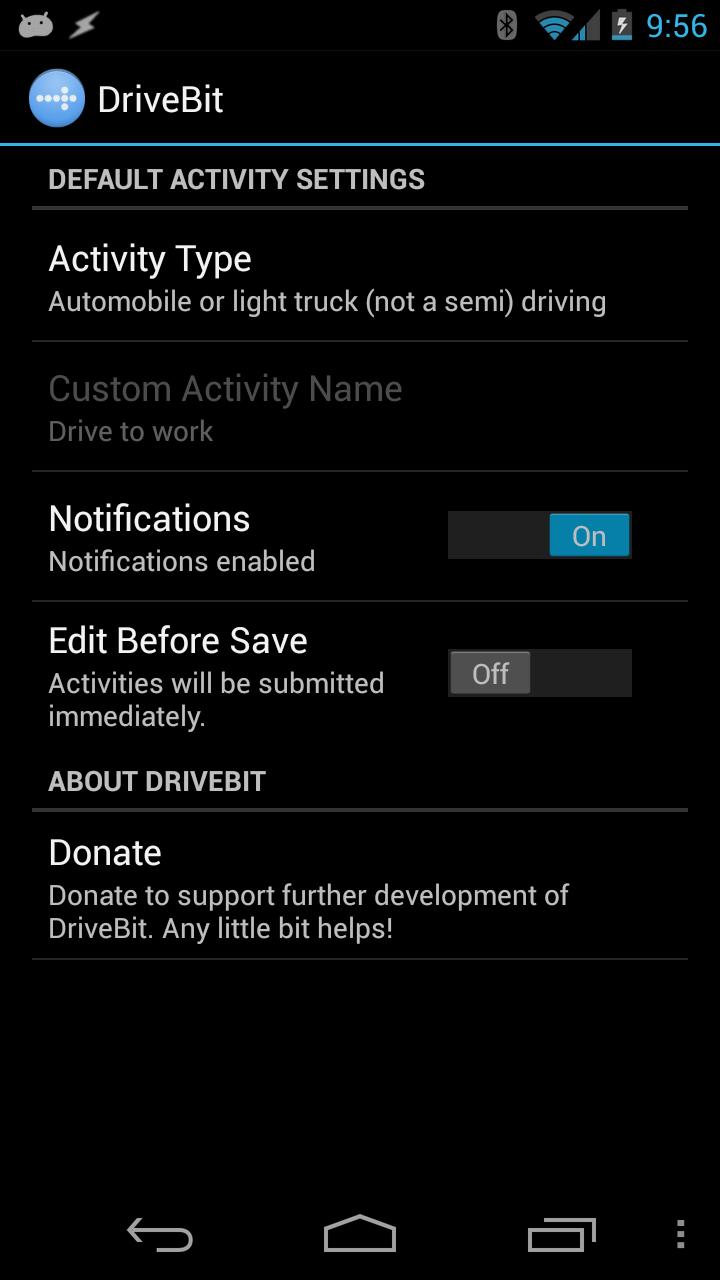Tap the cellular signal strength icon
720x1280 pixels.
point(585,27)
